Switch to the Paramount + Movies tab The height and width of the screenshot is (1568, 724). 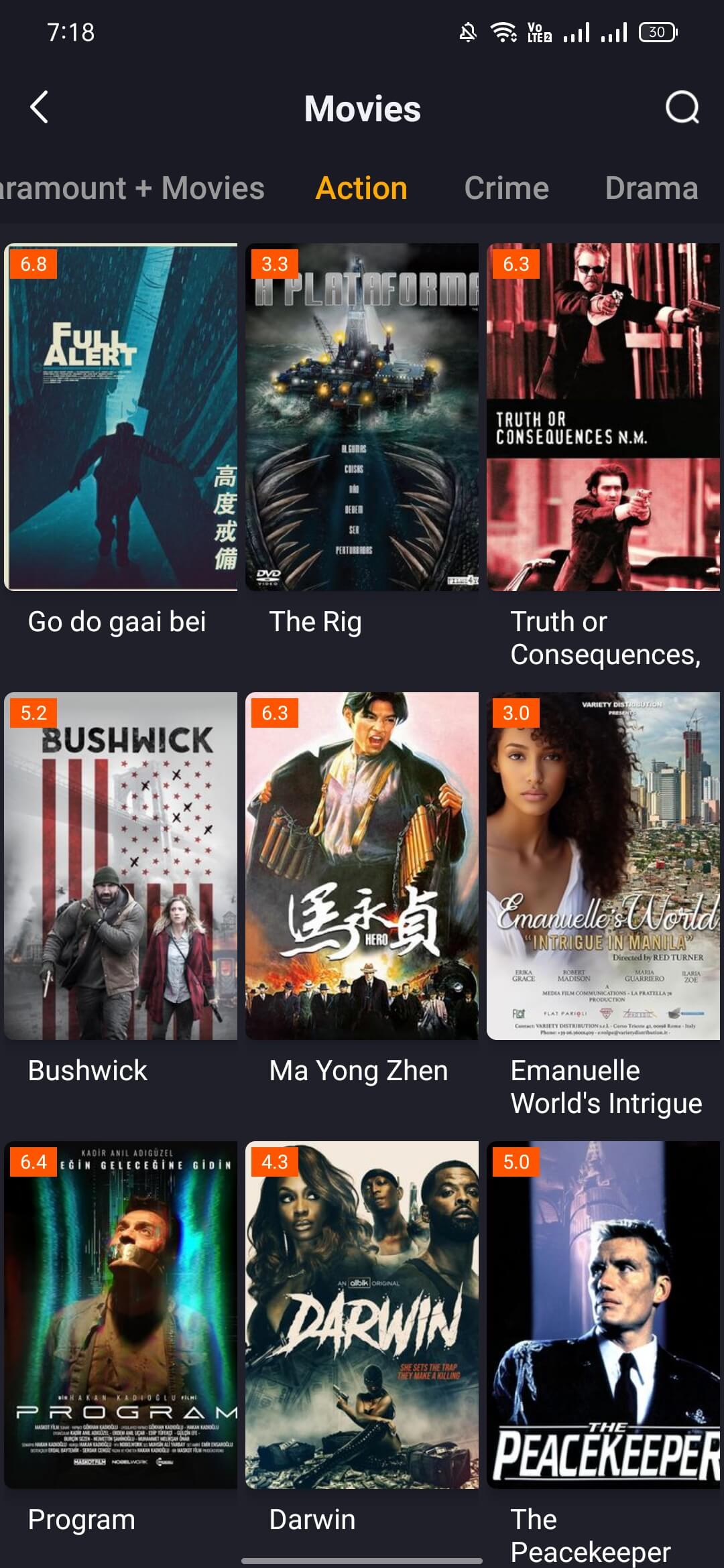point(131,188)
